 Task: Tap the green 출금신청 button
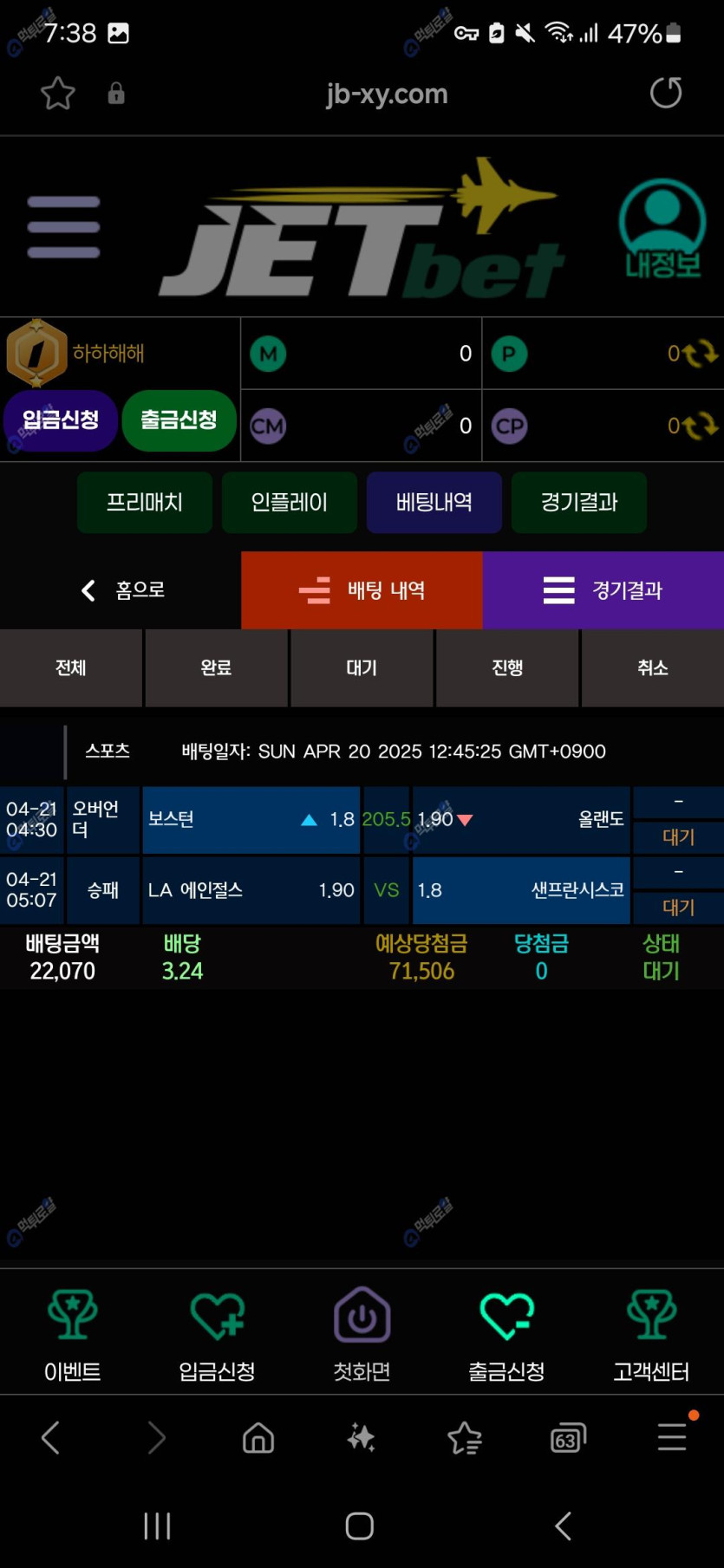tap(179, 420)
